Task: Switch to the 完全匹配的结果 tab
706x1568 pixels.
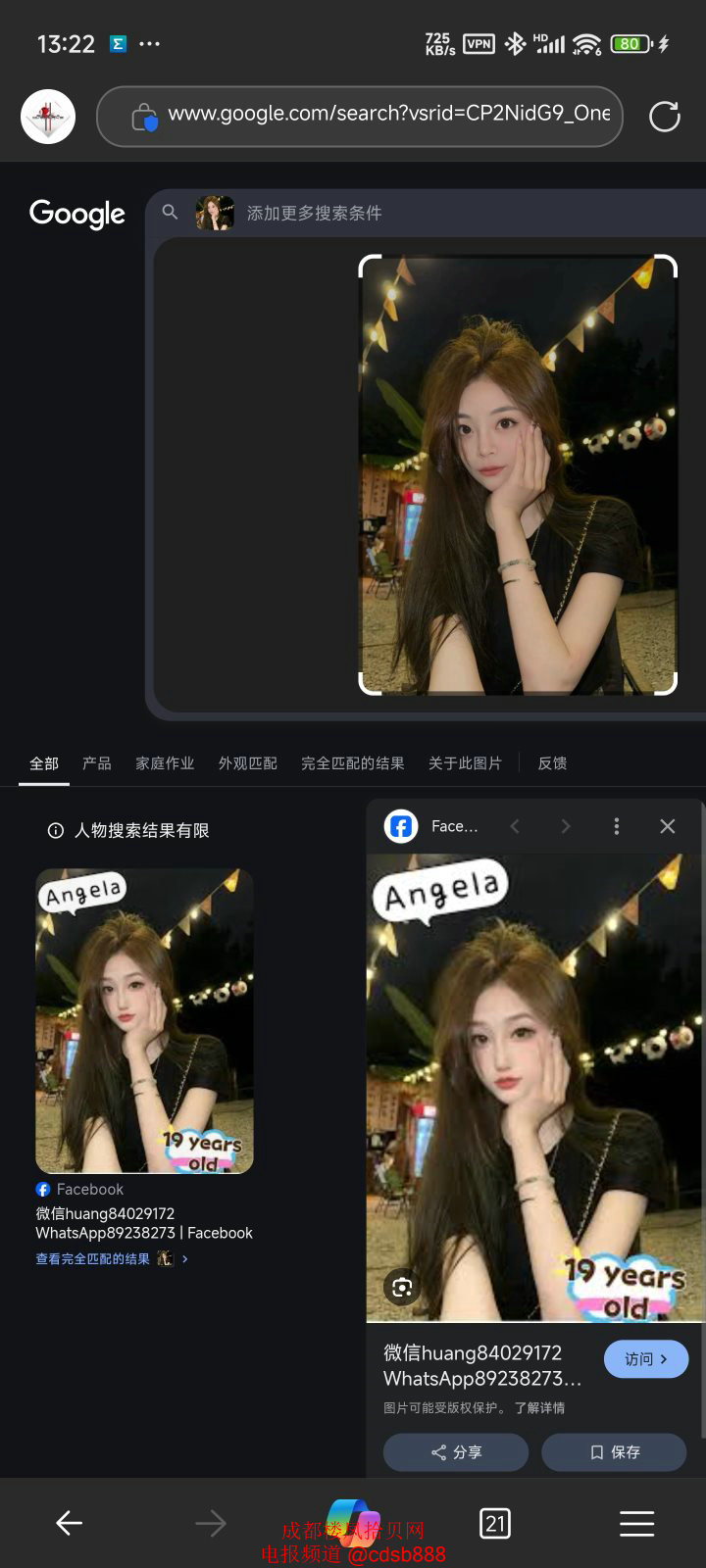Action: (352, 763)
